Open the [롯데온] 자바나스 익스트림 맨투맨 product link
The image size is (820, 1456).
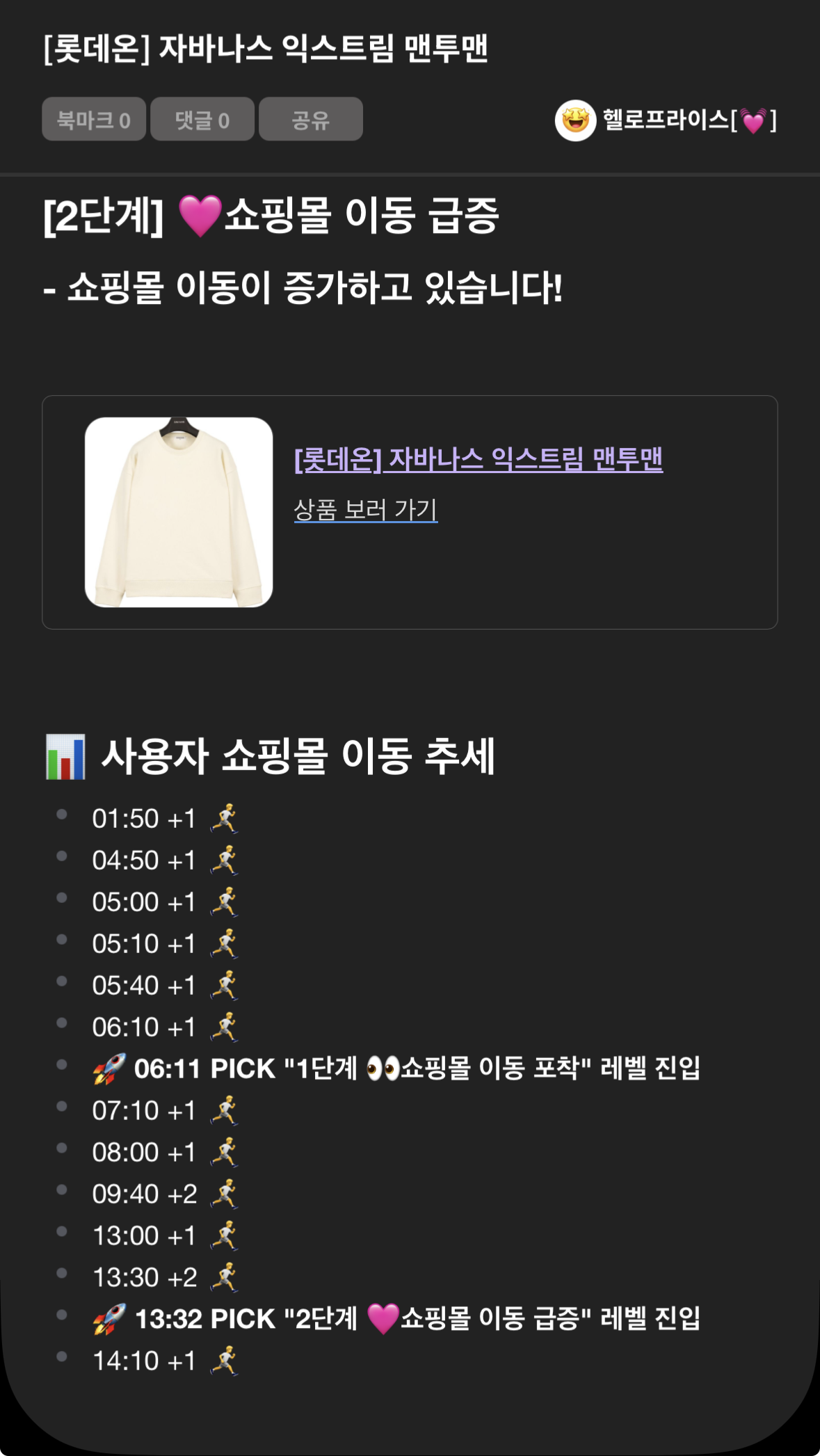479,461
